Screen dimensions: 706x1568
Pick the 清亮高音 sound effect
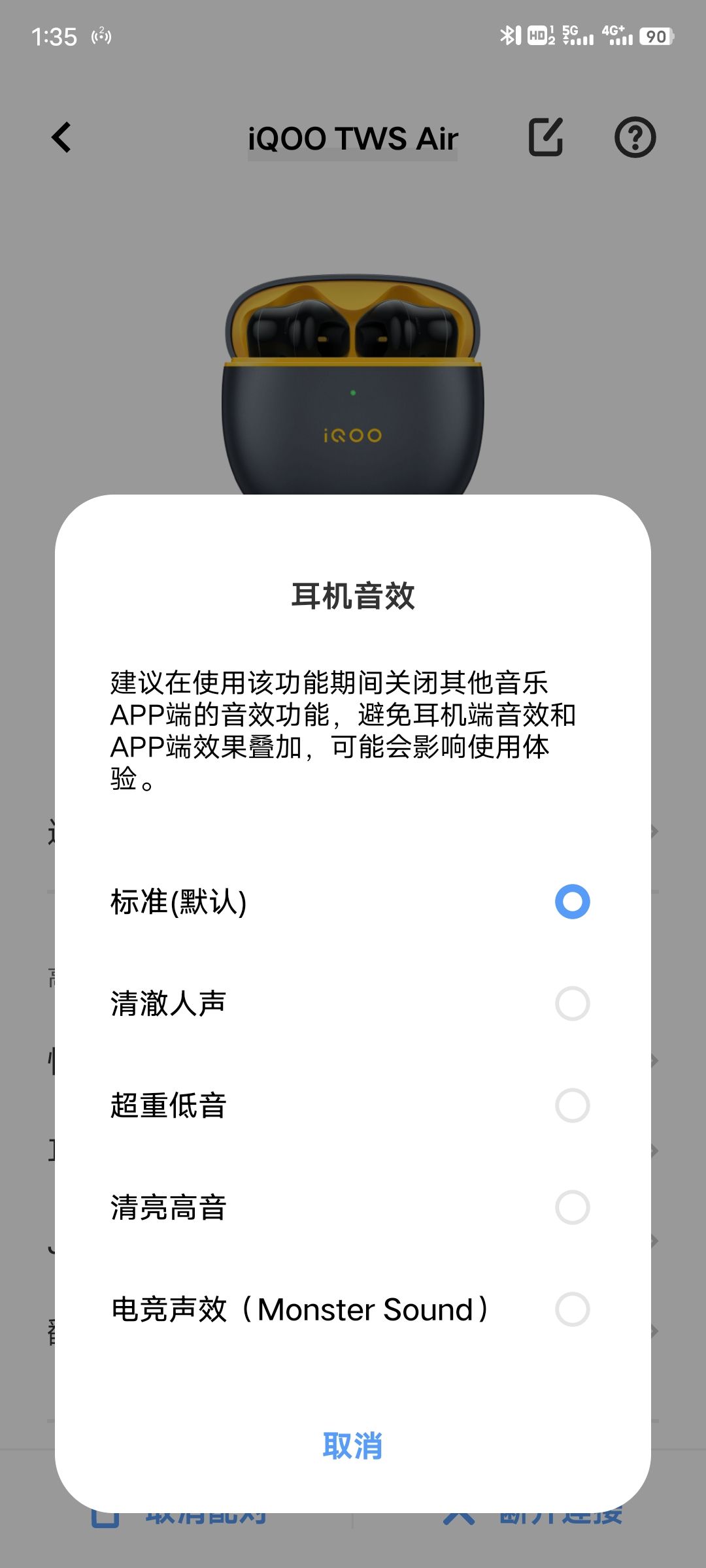tap(571, 1207)
